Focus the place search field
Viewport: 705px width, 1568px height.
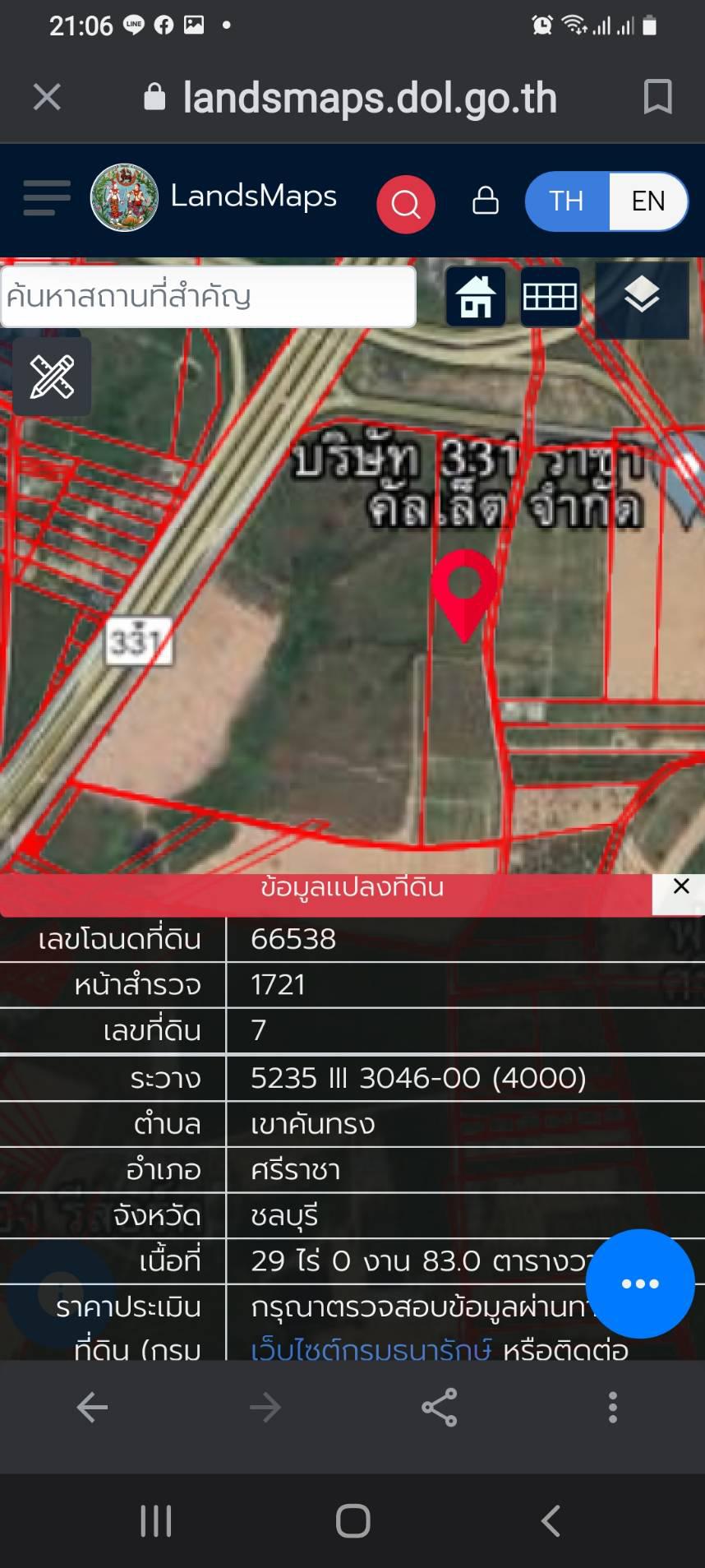(208, 296)
